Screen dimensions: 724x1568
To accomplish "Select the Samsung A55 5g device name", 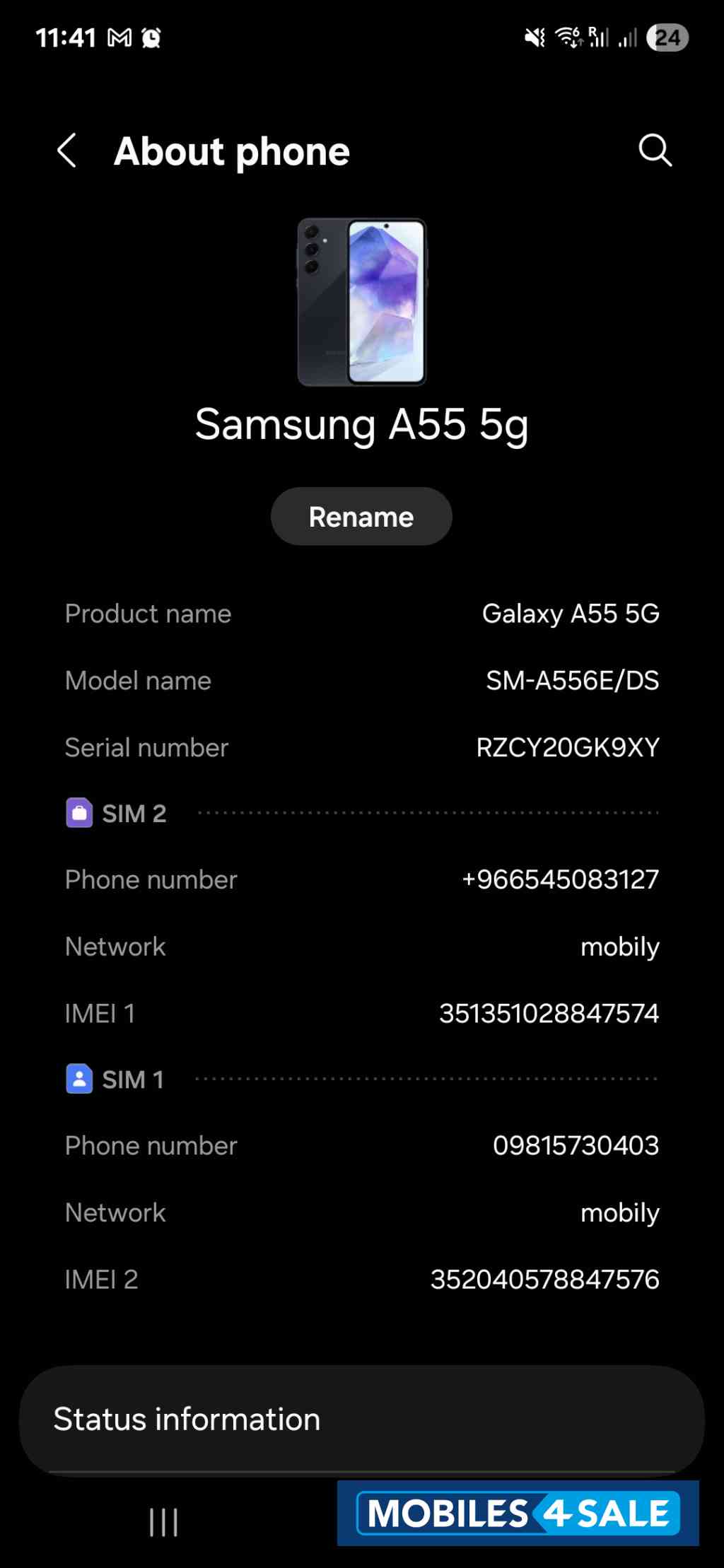I will click(x=361, y=424).
